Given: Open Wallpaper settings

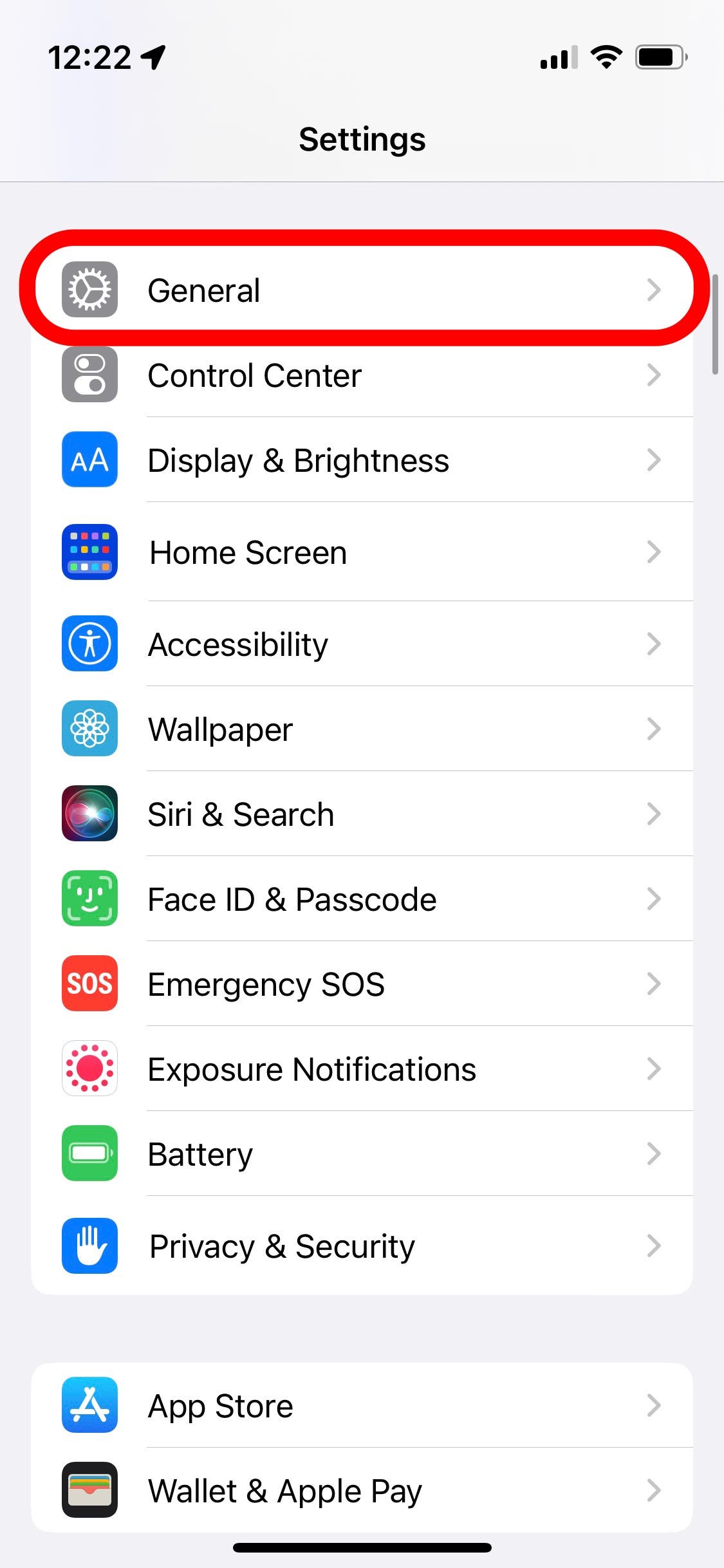Looking at the screenshot, I should pyautogui.click(x=360, y=729).
